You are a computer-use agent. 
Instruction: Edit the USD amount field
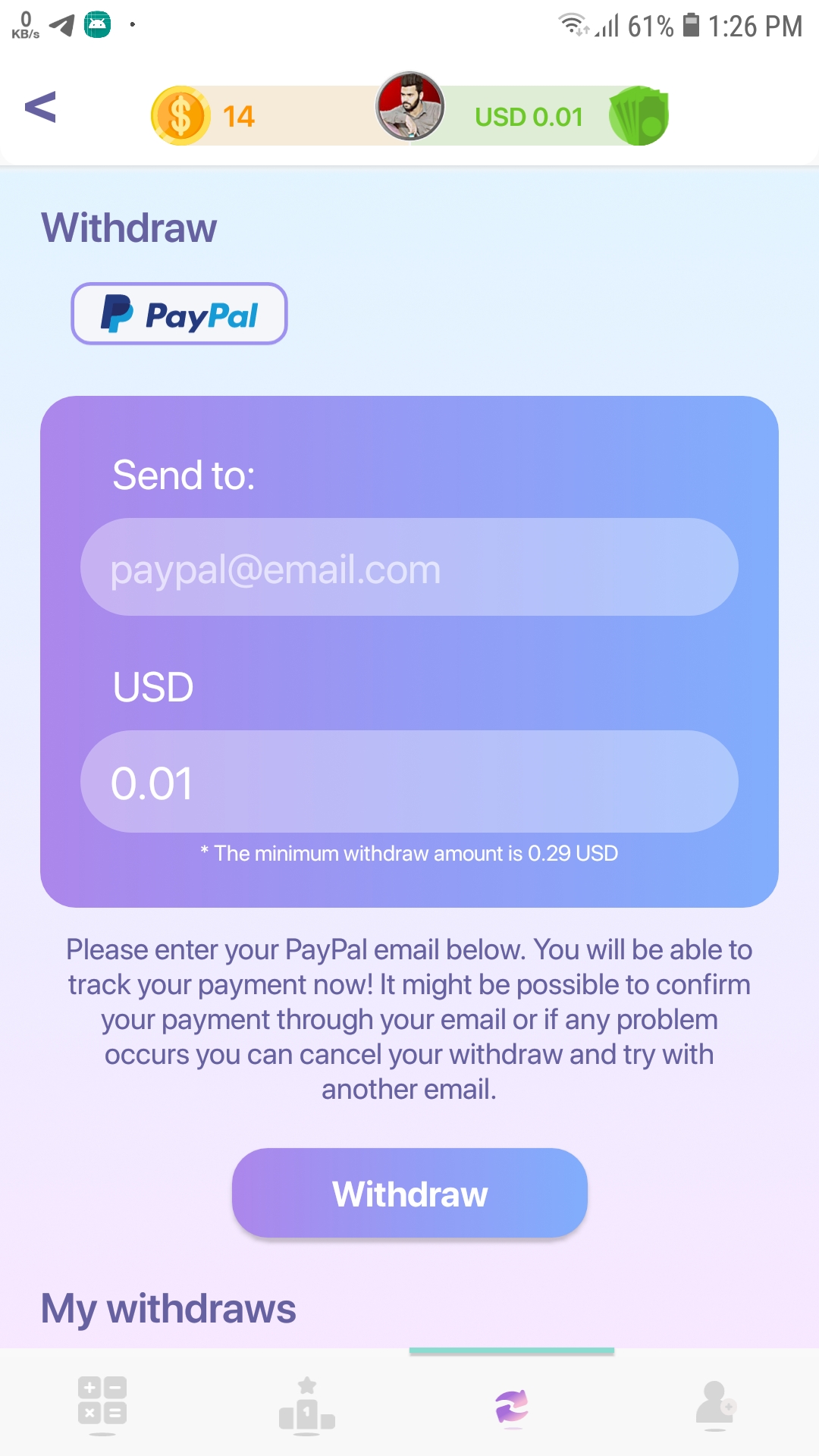coord(409,782)
